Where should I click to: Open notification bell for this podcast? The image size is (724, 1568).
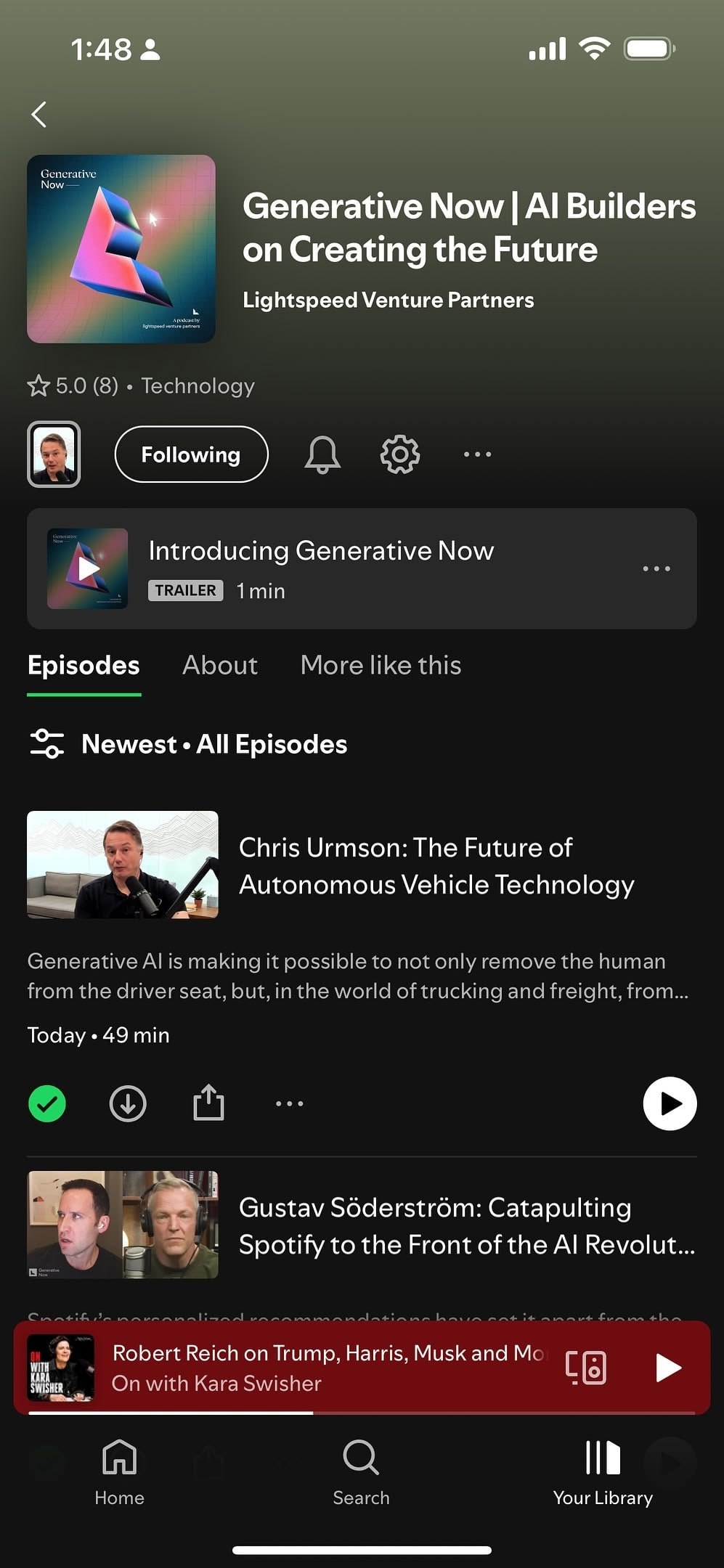(323, 454)
